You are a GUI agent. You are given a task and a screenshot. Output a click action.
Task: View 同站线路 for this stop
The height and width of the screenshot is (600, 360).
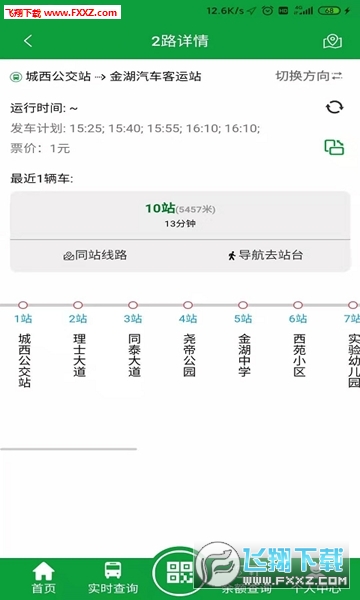coord(95,255)
